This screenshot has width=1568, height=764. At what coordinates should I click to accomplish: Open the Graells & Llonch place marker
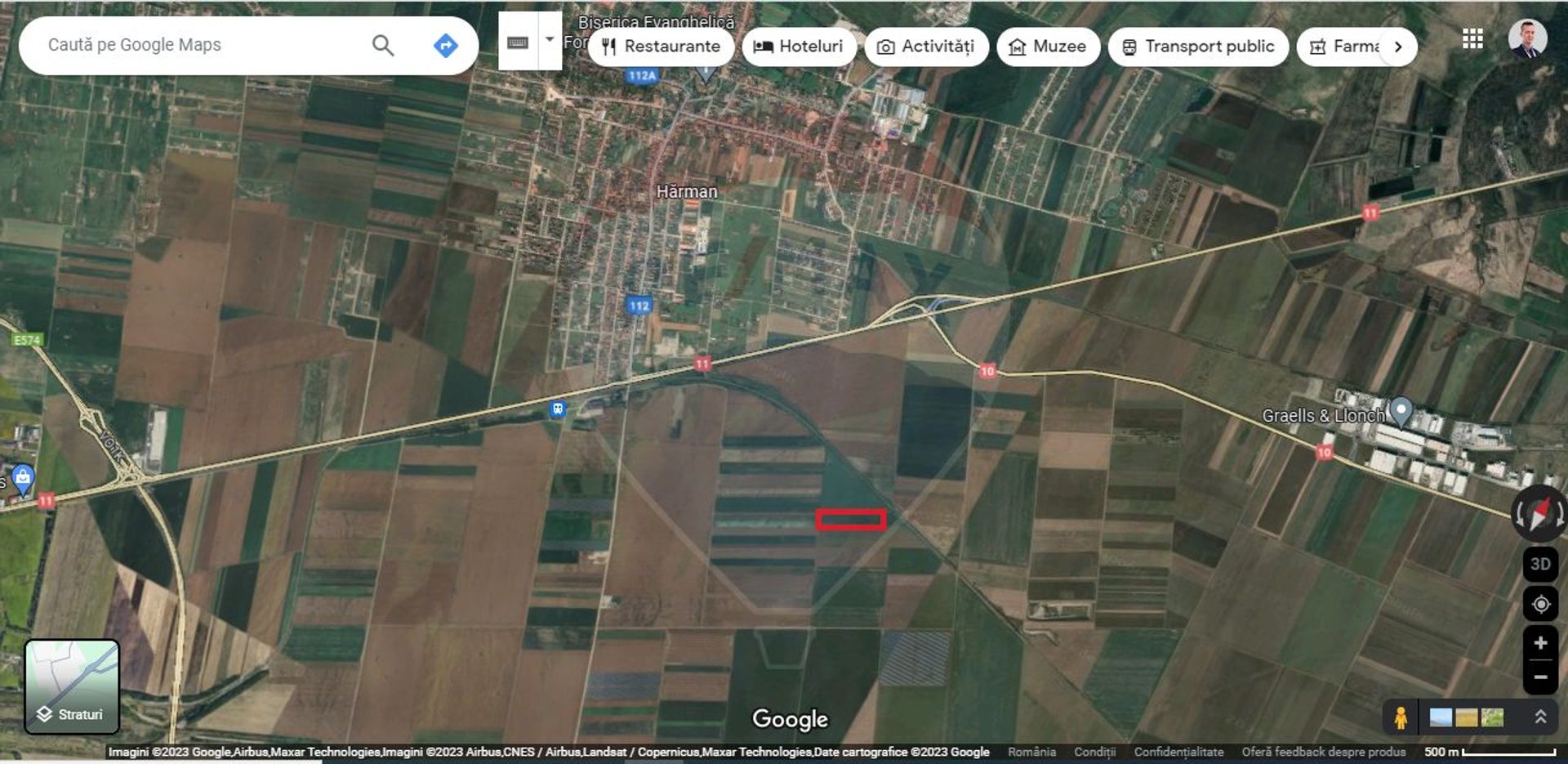[1401, 411]
